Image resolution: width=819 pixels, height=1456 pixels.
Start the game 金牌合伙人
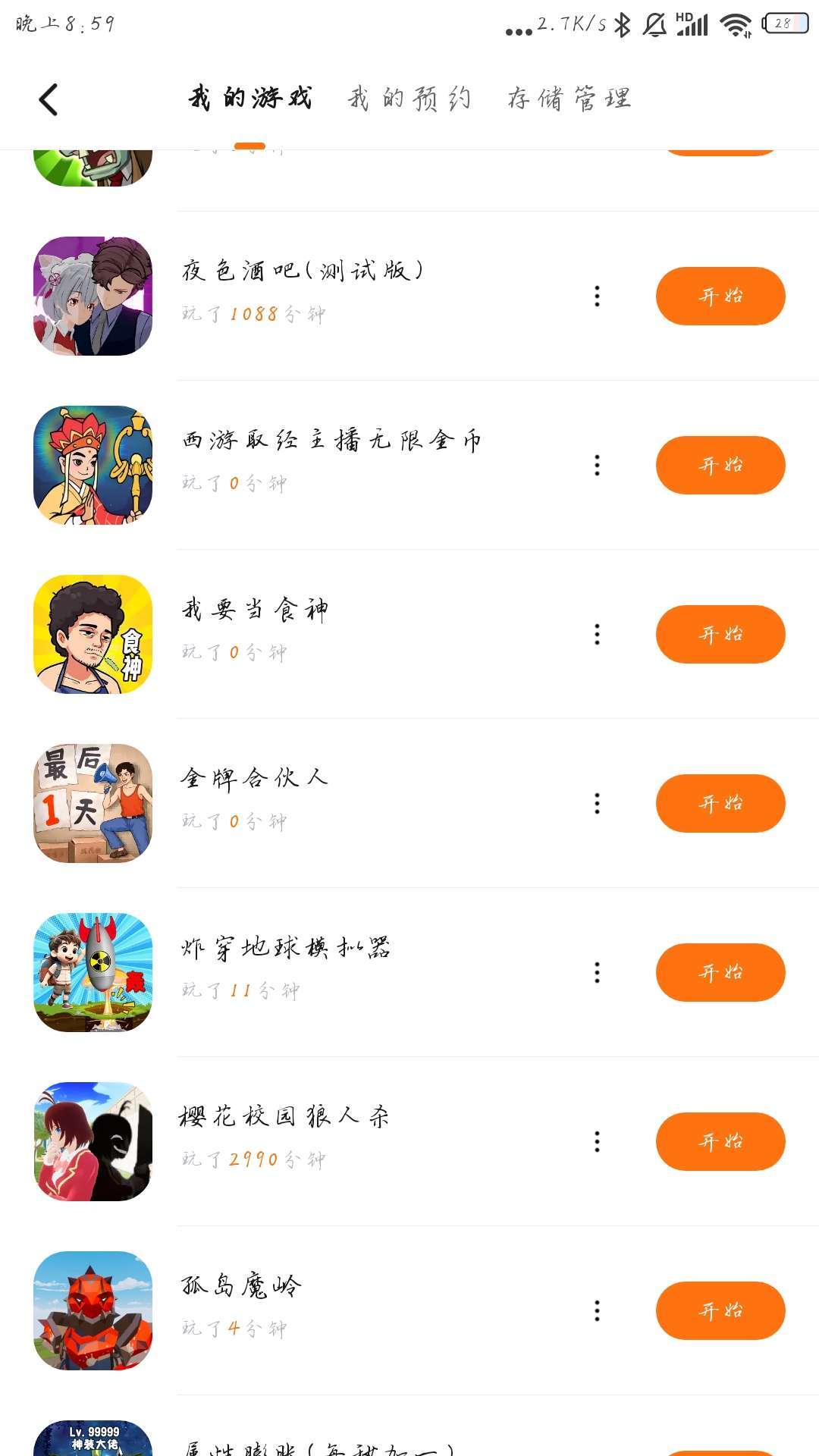(x=720, y=803)
